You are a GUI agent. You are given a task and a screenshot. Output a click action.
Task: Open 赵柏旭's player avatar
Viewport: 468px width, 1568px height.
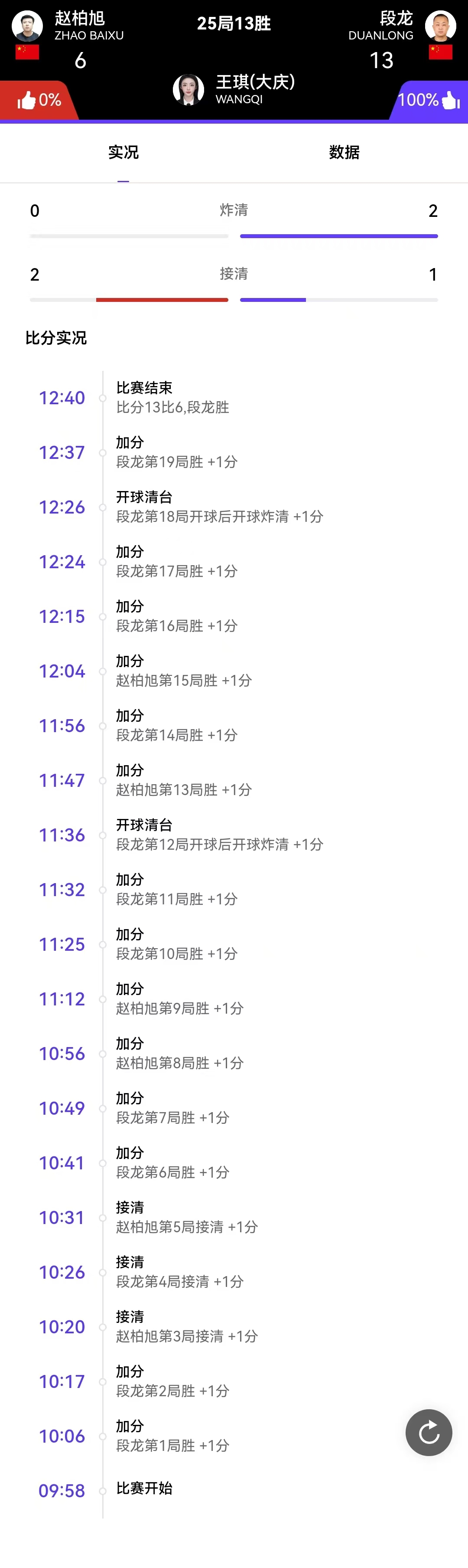pyautogui.click(x=27, y=26)
